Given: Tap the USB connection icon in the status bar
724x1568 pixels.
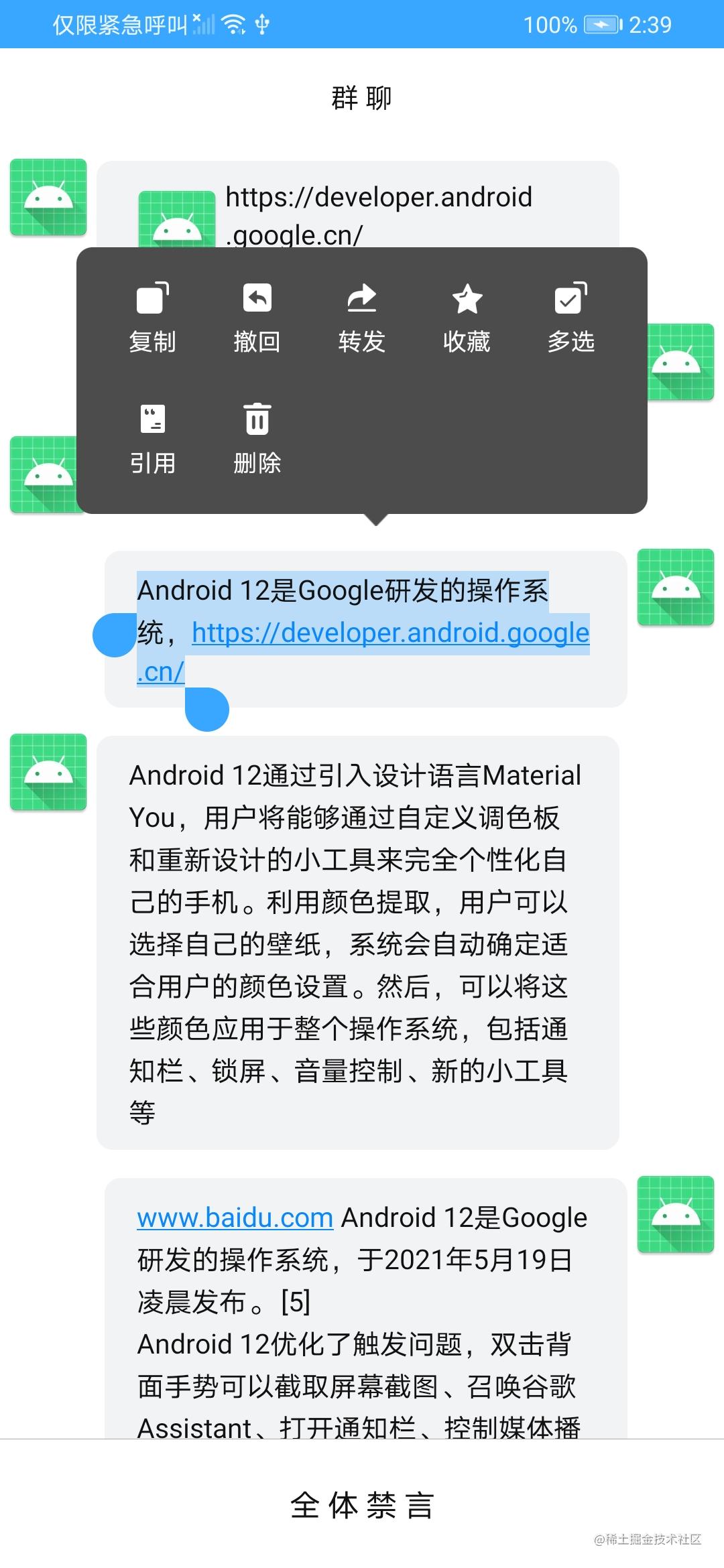Looking at the screenshot, I should coord(263,25).
